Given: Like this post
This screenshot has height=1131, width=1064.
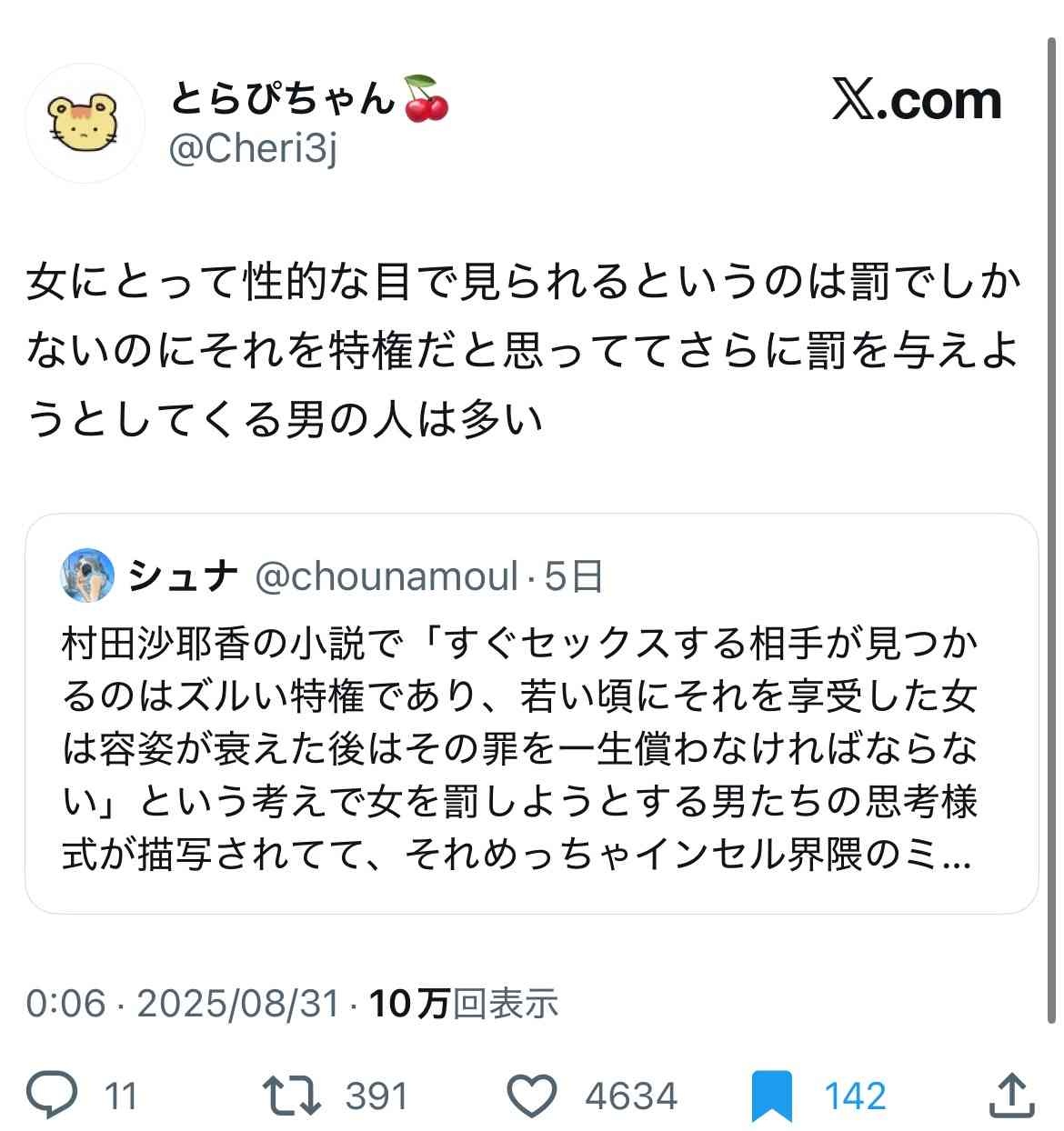Looking at the screenshot, I should click(531, 1095).
